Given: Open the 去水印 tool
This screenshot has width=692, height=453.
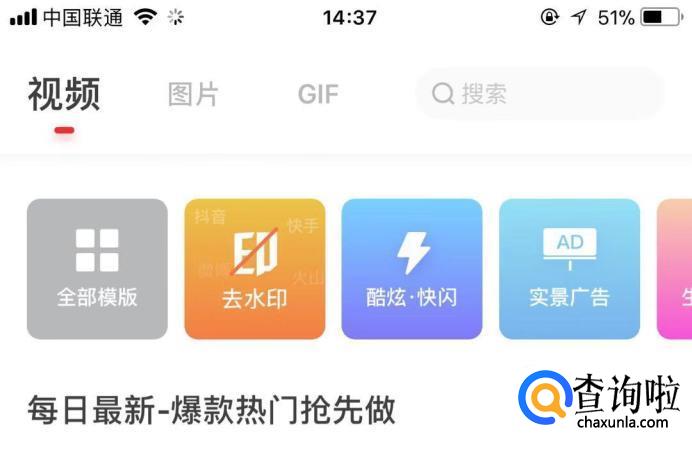Looking at the screenshot, I should (x=254, y=269).
